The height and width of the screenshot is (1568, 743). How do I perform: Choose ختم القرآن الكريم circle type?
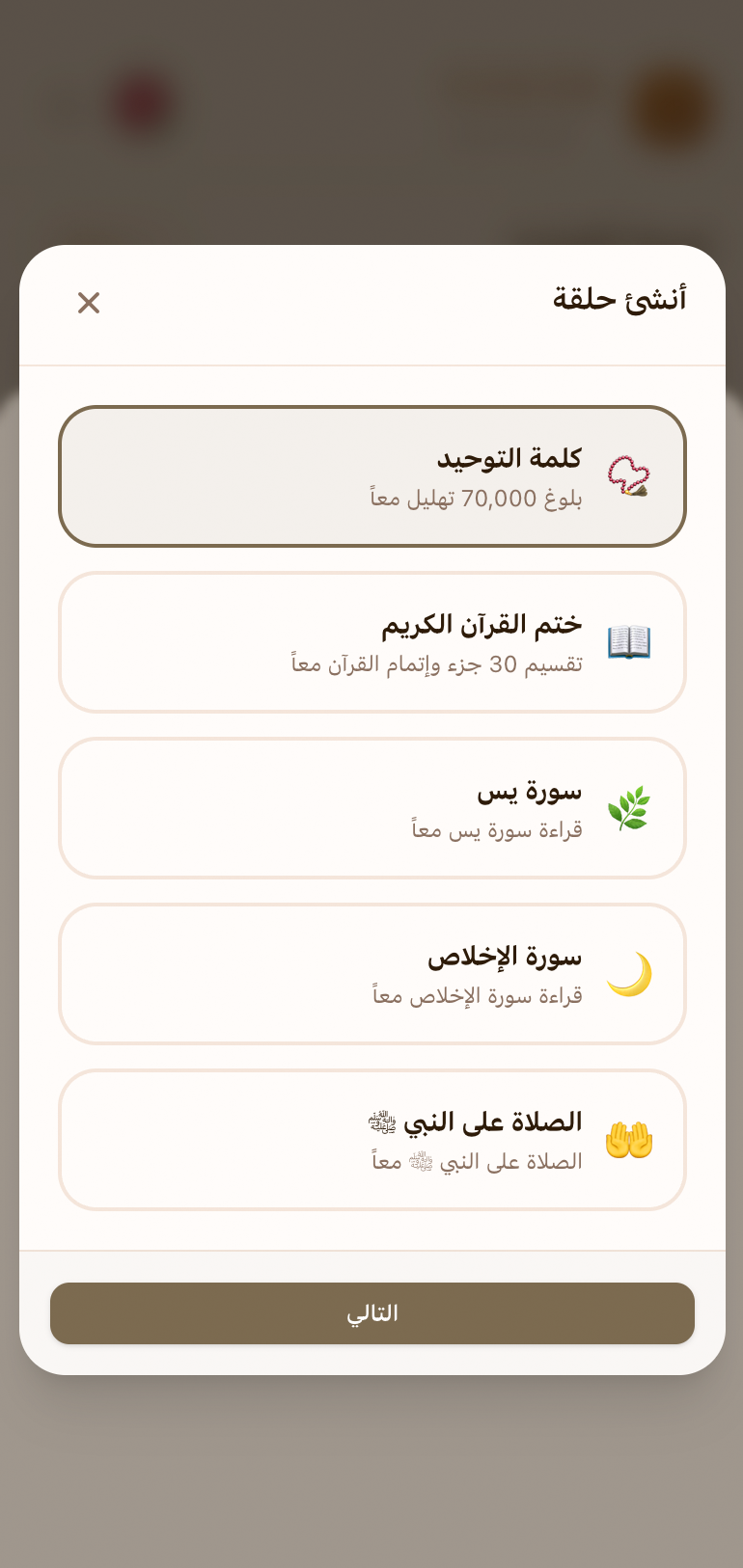[372, 642]
